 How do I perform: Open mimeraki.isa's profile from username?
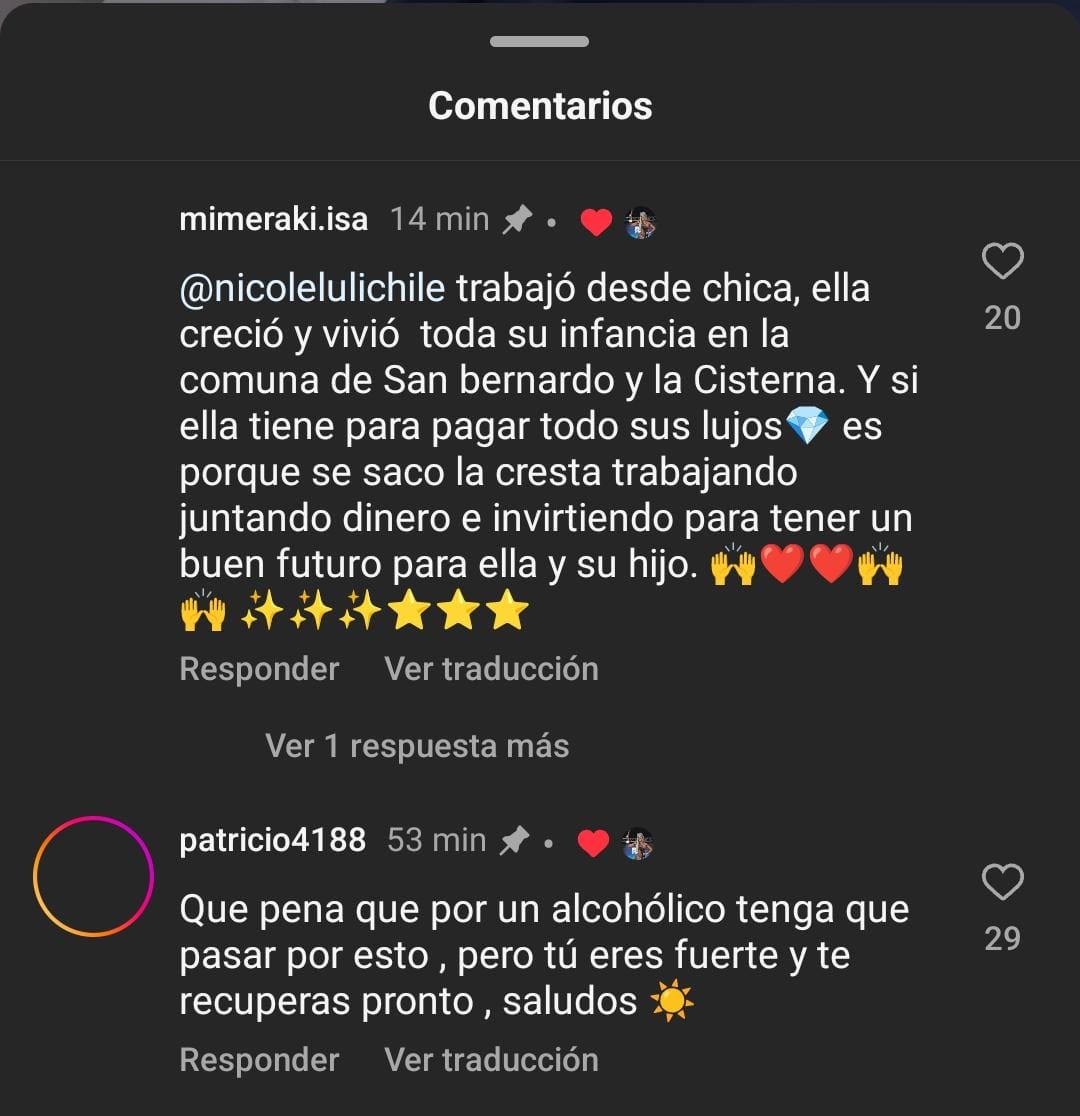273,219
